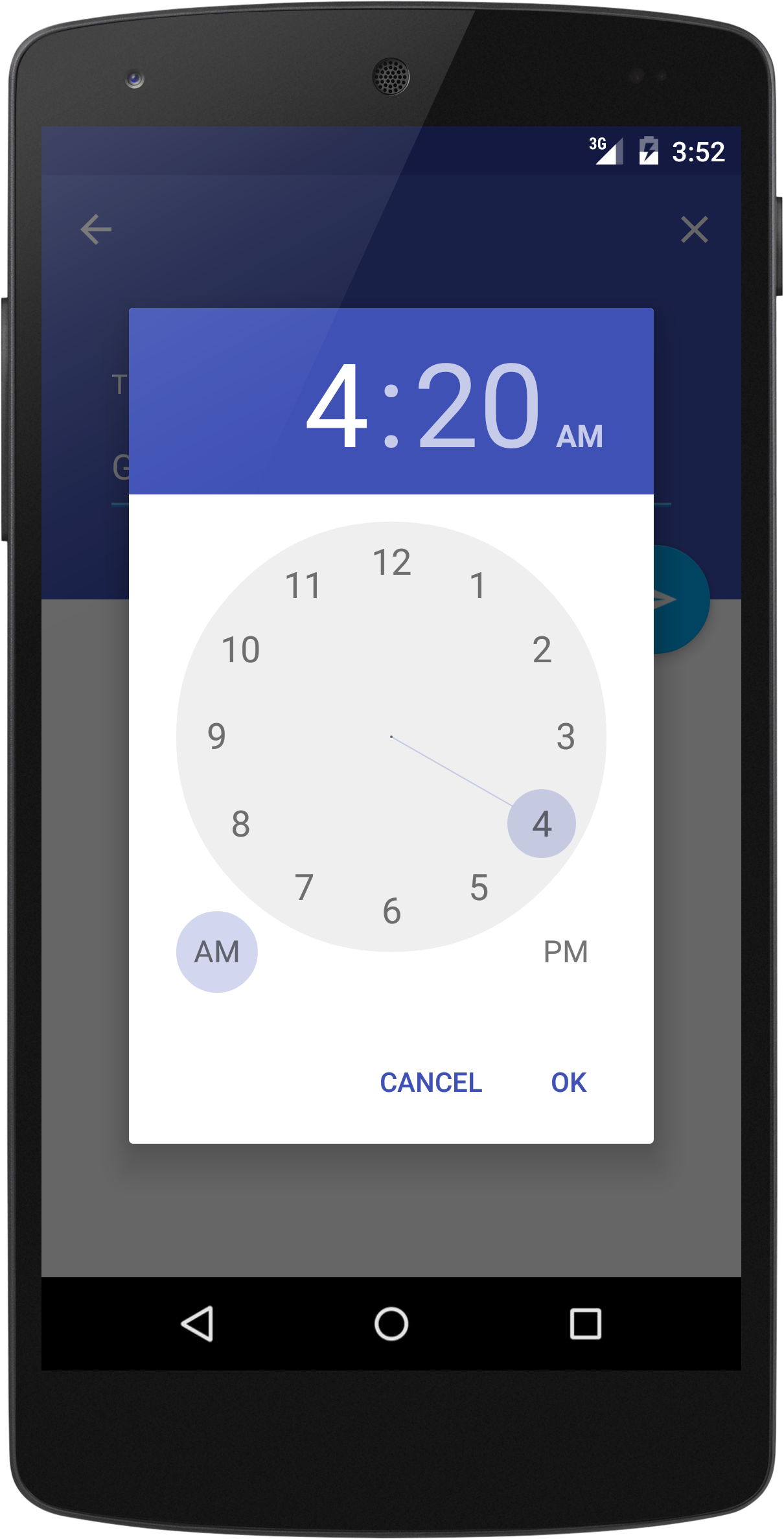Image resolution: width=784 pixels, height=1539 pixels.
Task: Tap the hour digit 4 in header
Action: tap(338, 406)
